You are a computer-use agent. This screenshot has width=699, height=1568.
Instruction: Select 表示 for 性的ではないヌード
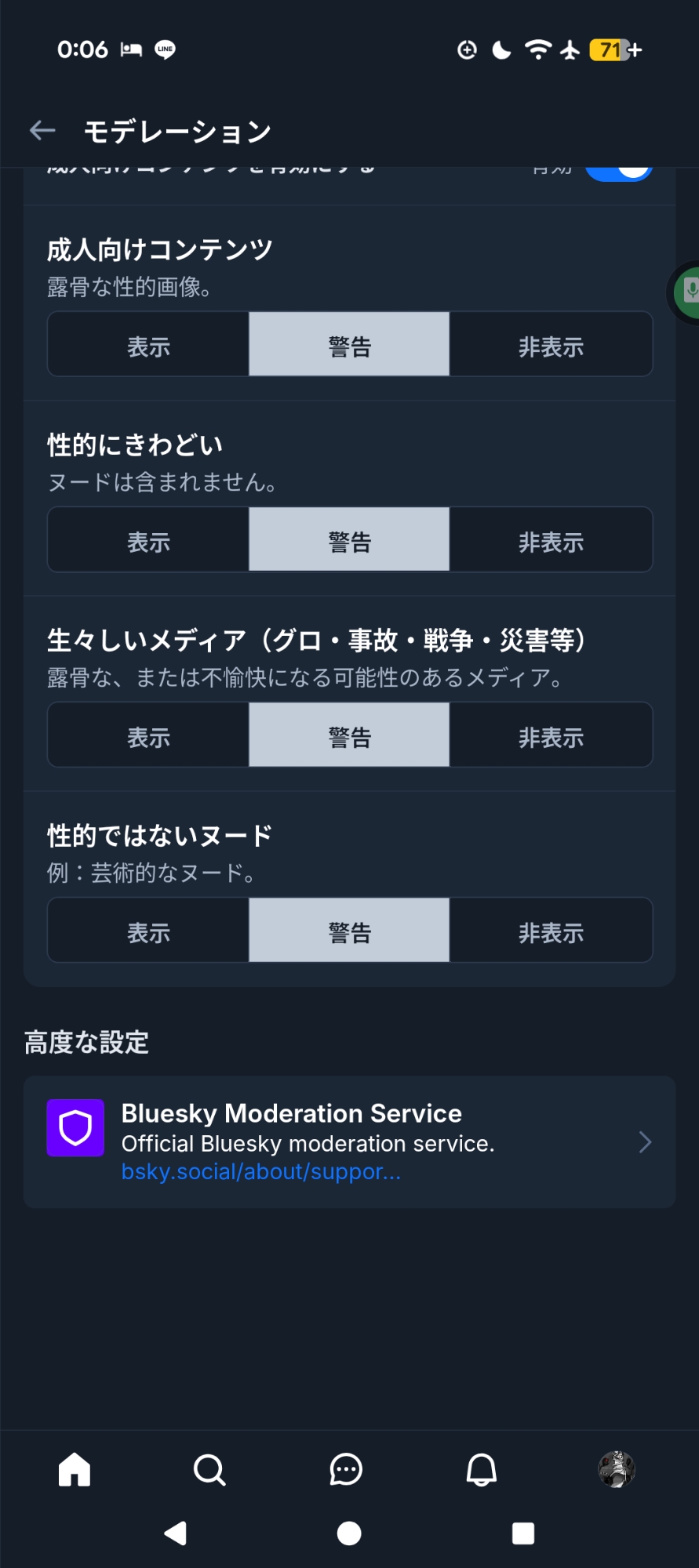pyautogui.click(x=148, y=931)
